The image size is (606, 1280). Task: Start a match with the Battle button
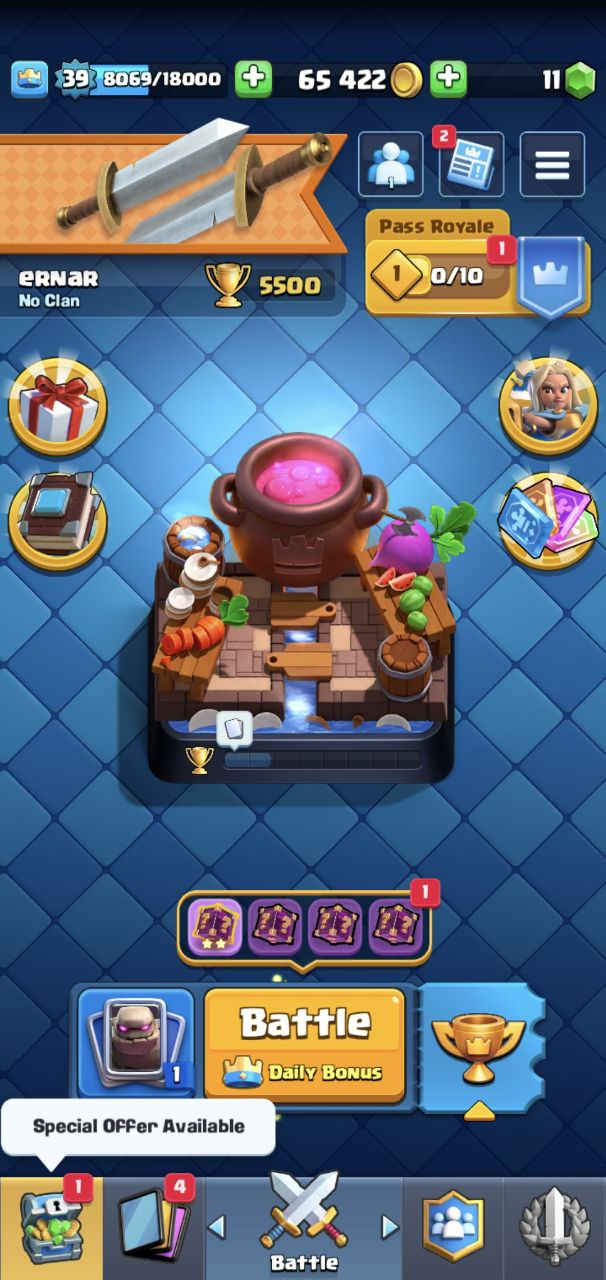pyautogui.click(x=305, y=1042)
